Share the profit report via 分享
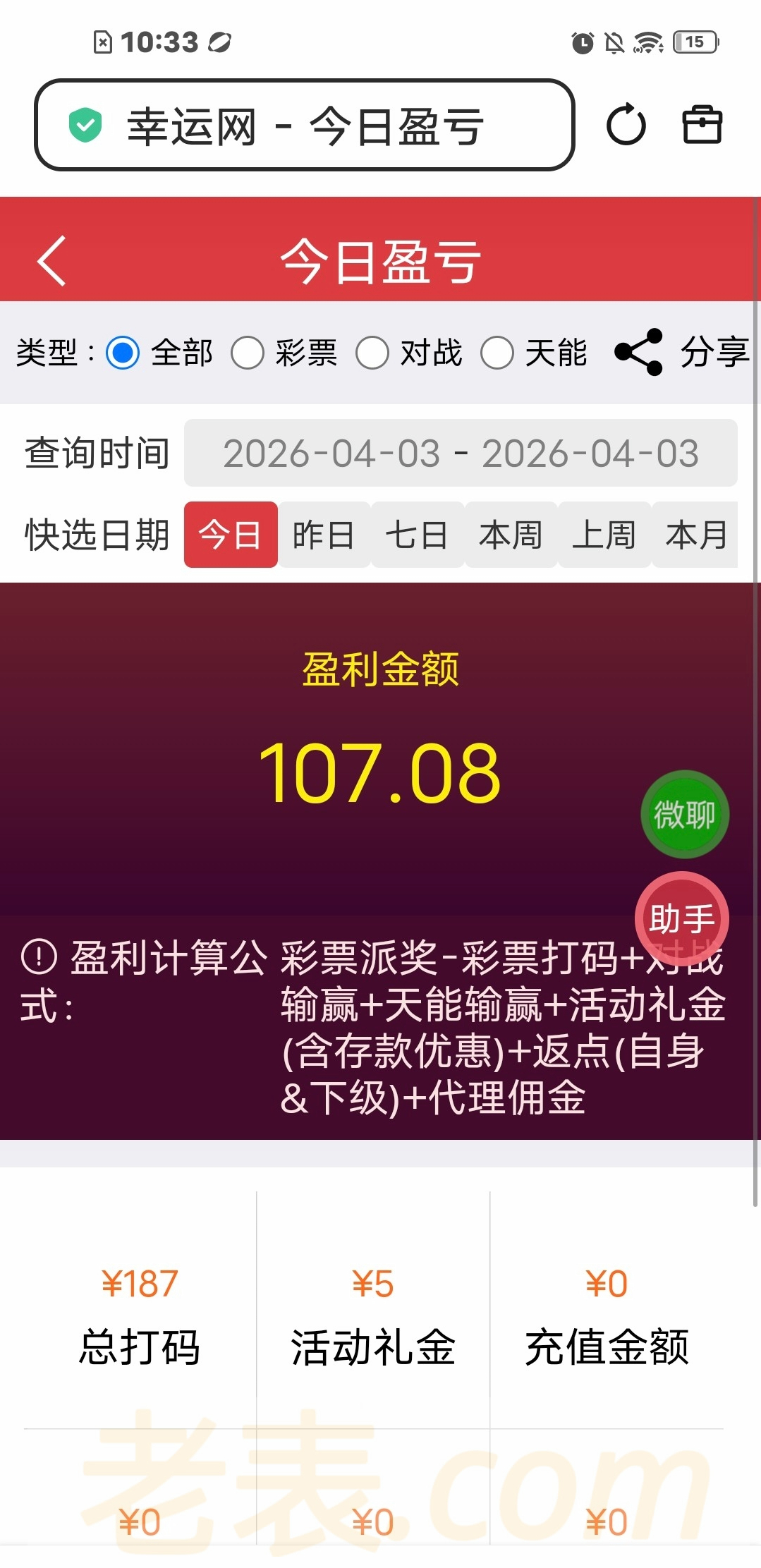 click(x=681, y=352)
